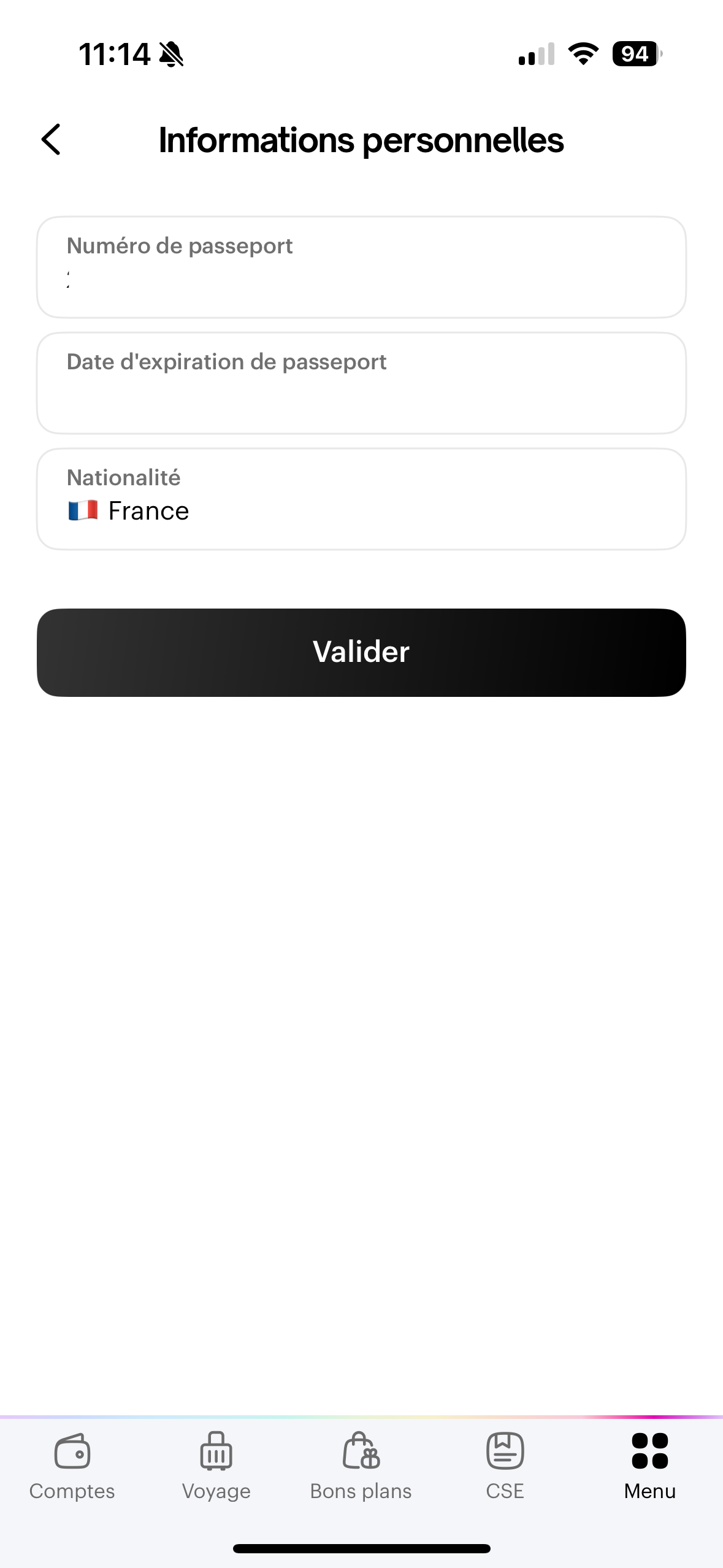This screenshot has width=723, height=1568.
Task: Go back using the top arrow
Action: (x=52, y=140)
